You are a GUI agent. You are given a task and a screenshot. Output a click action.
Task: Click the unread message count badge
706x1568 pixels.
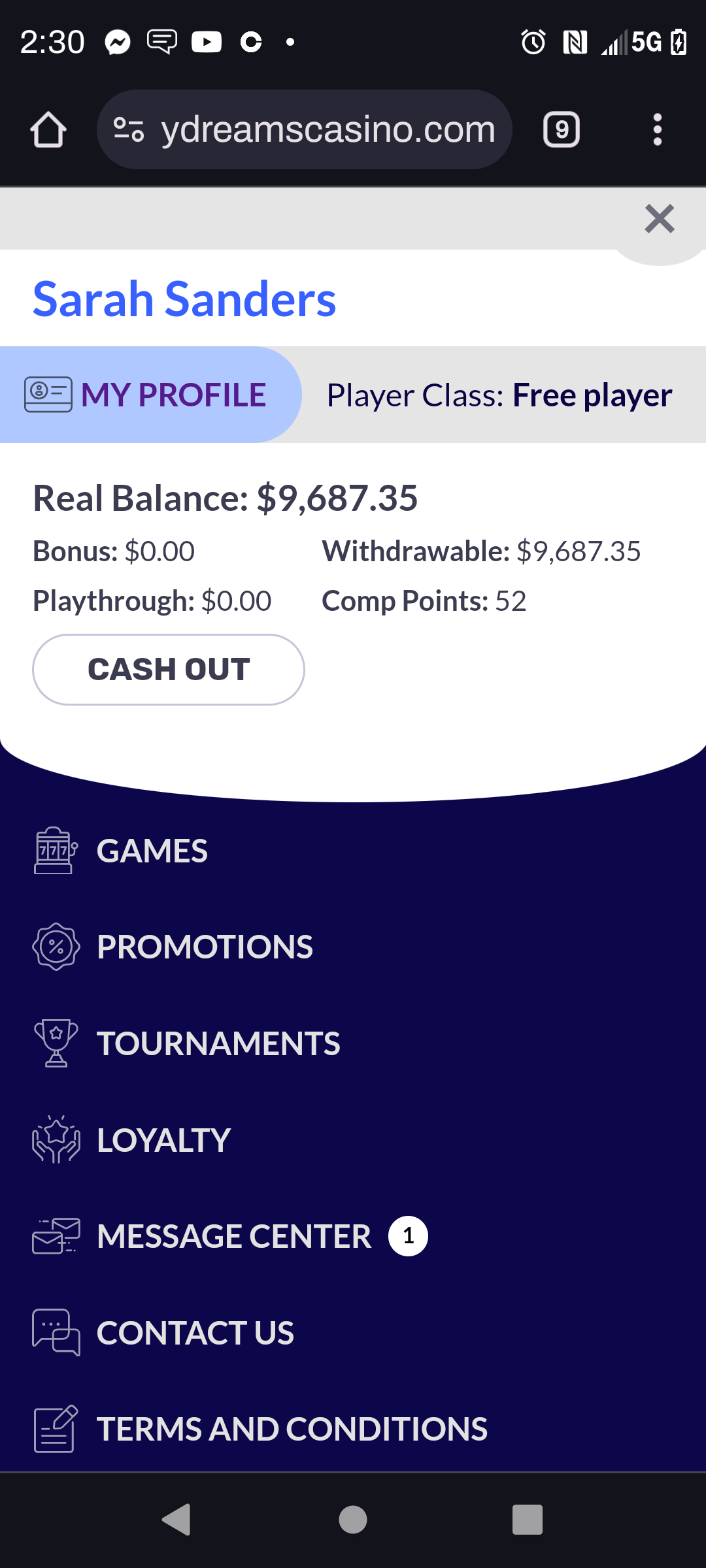[x=408, y=1235]
